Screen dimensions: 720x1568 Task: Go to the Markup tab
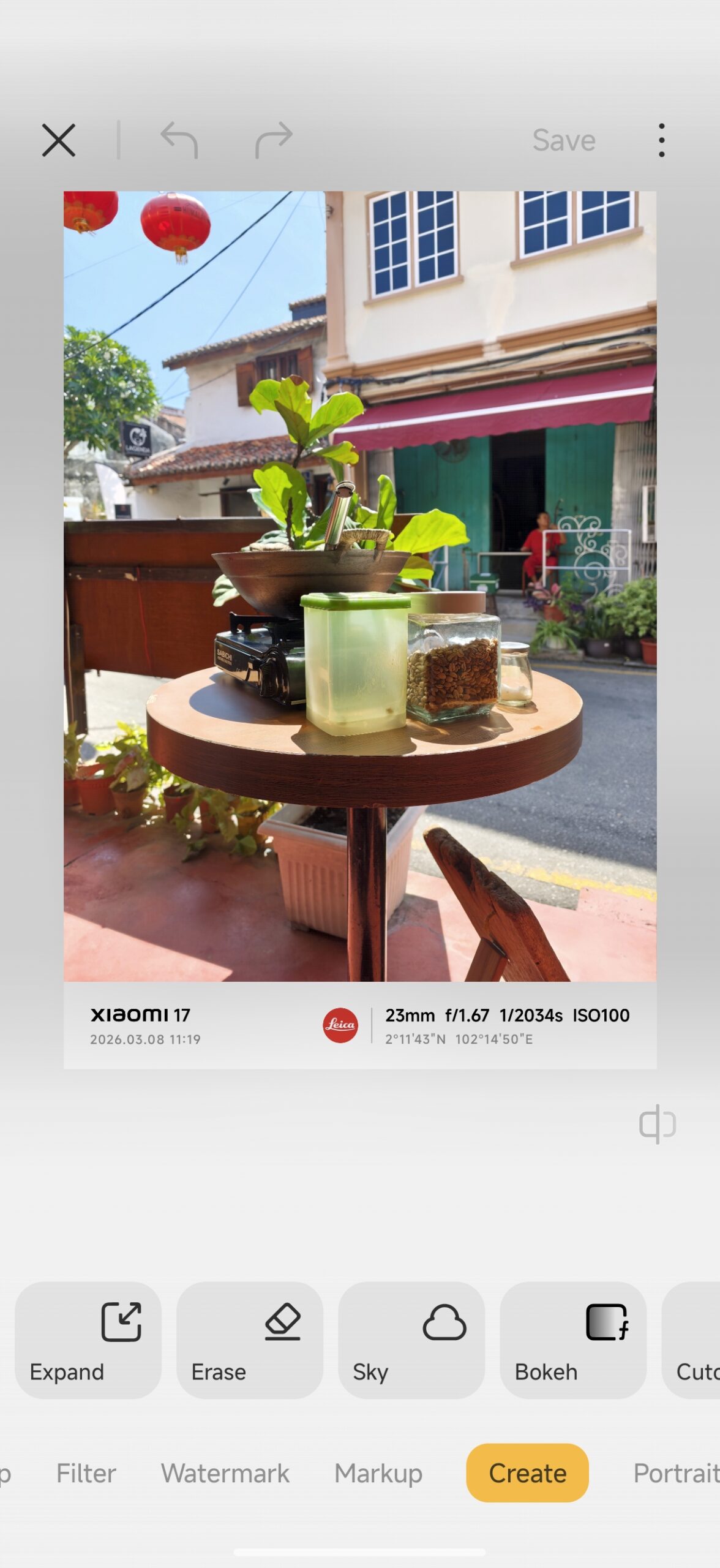[x=378, y=1473]
